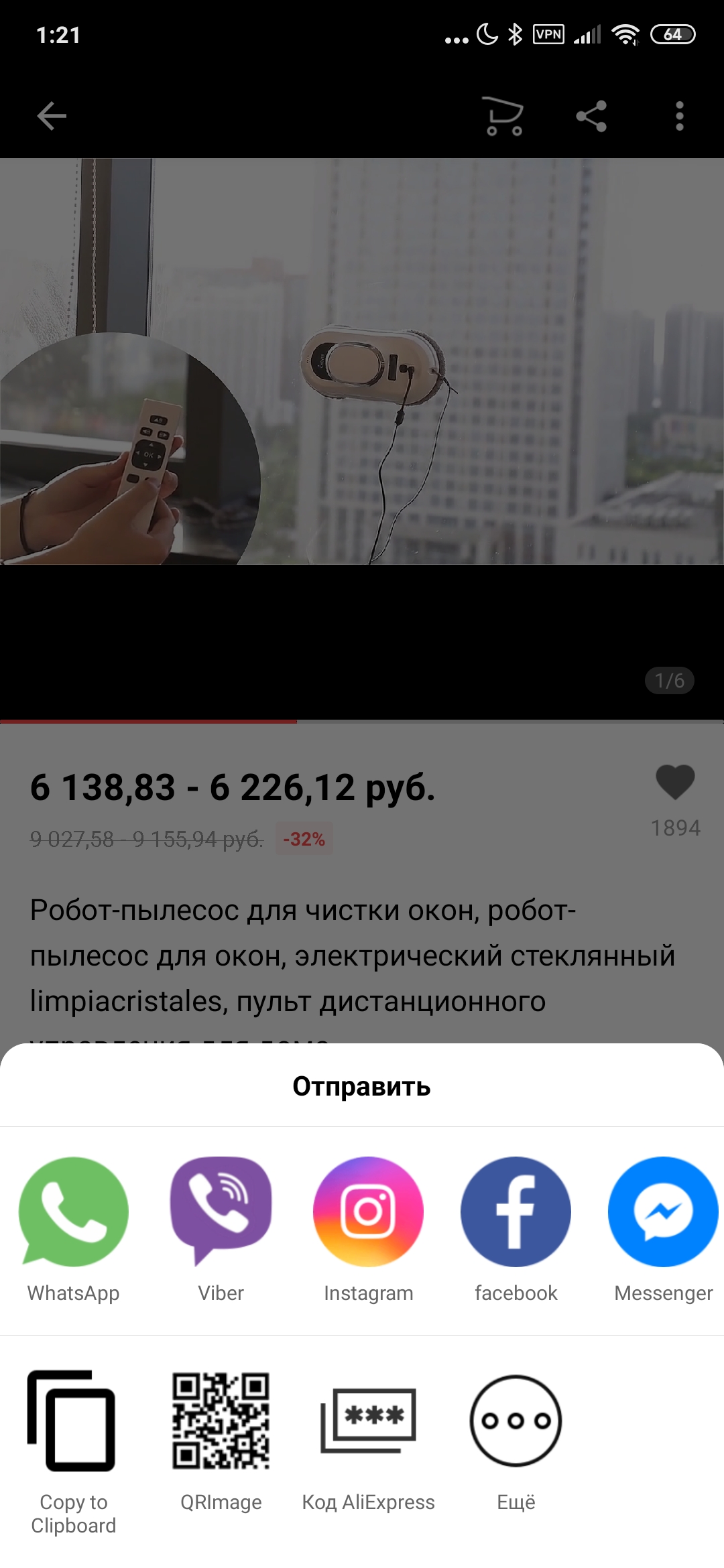Add the product to wishlist with the heart
724x1568 pixels.
click(675, 783)
